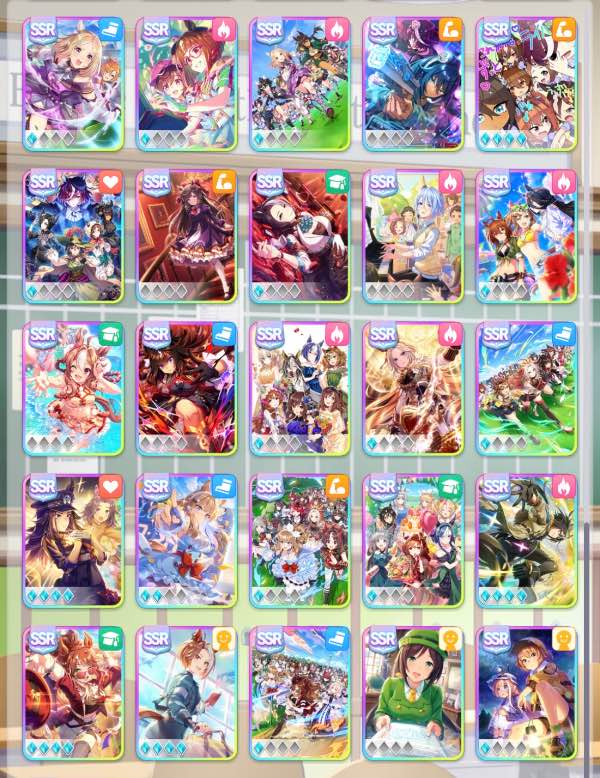Viewport: 600px width, 778px height.
Task: Open the wisdom card with laughing red-haired girl
Action: click(x=73, y=693)
